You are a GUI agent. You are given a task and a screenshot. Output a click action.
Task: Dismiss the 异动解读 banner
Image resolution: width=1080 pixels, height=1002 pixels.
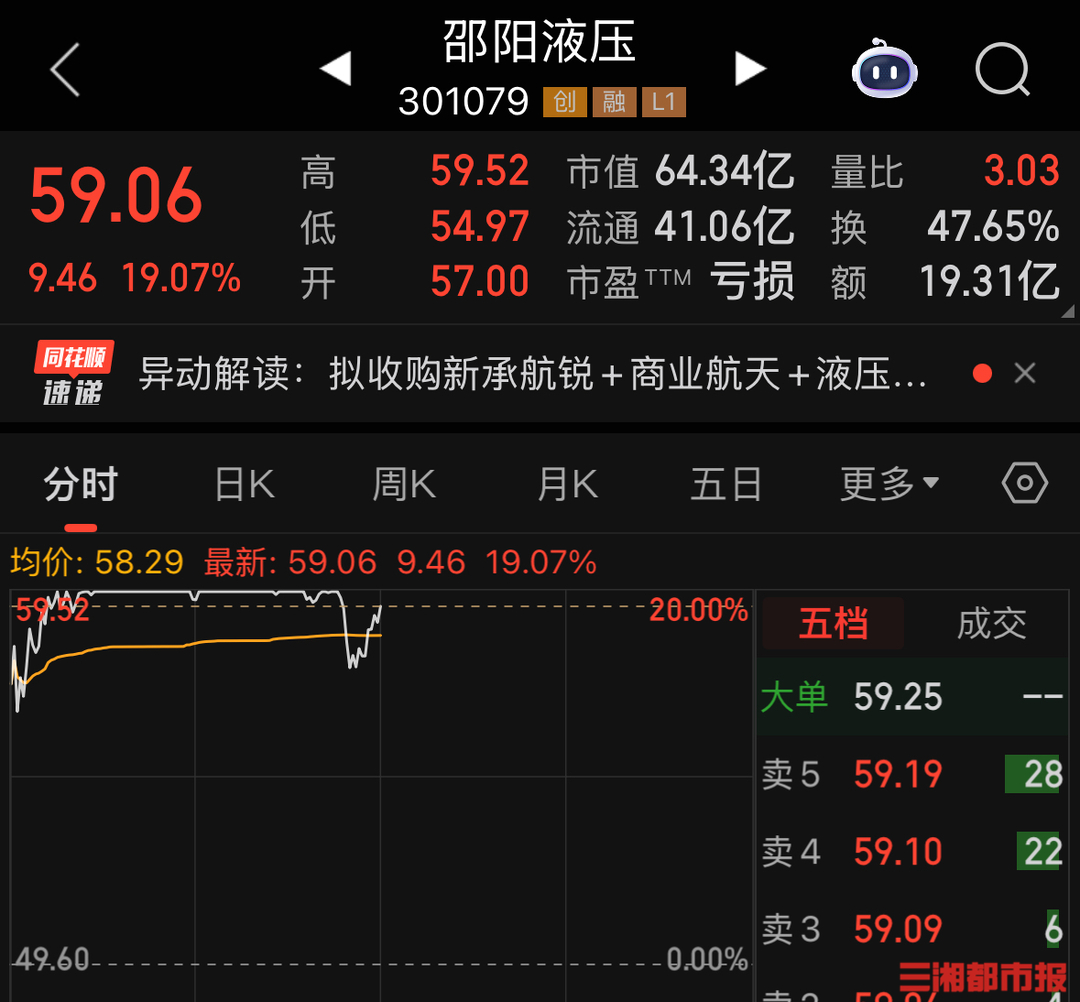point(1025,374)
